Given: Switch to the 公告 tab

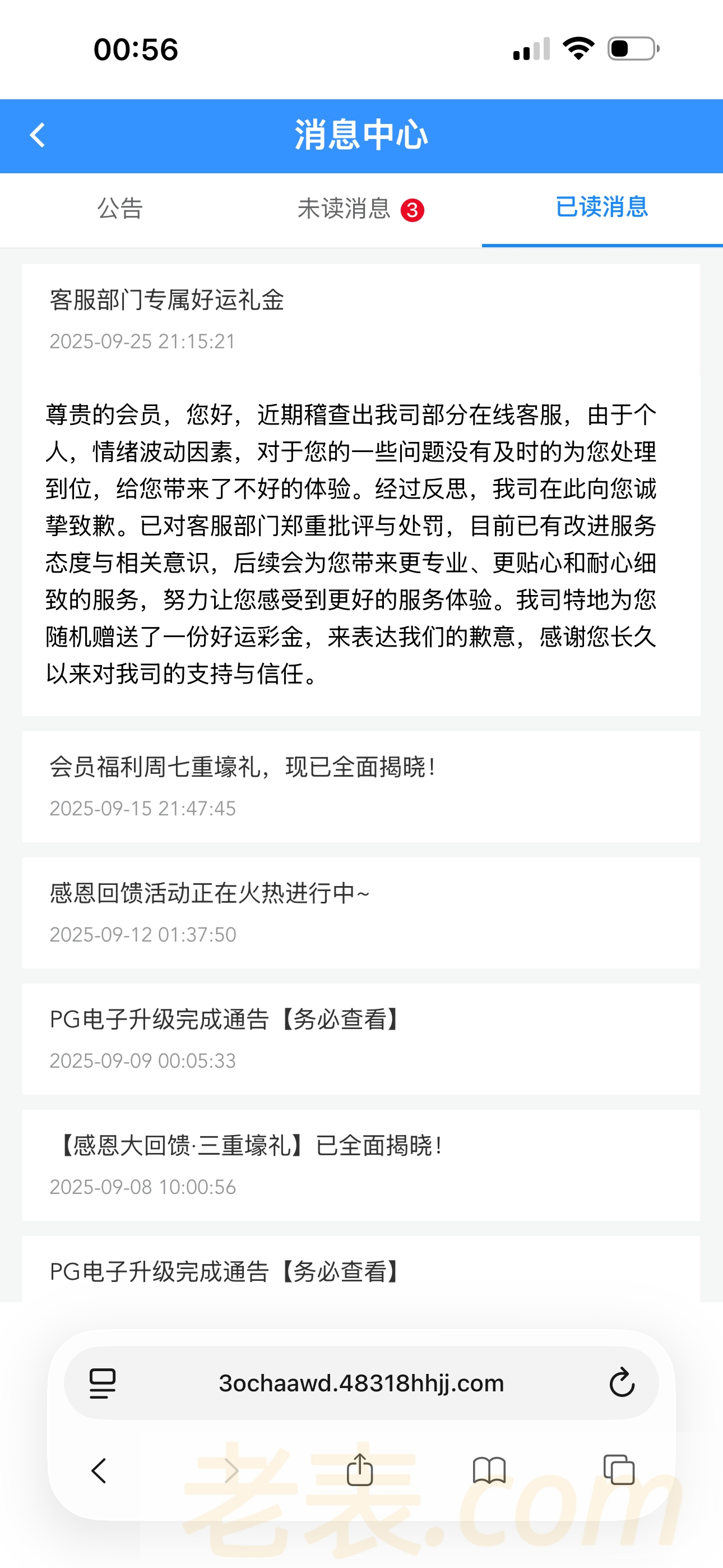Looking at the screenshot, I should point(120,209).
